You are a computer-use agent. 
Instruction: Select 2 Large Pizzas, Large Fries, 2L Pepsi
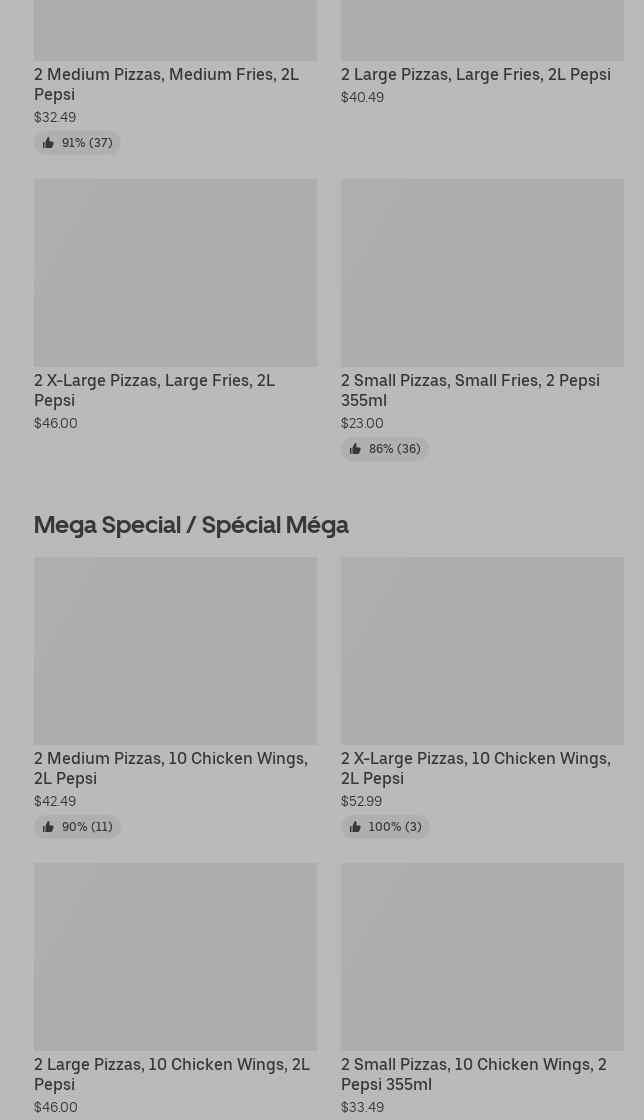pos(475,74)
